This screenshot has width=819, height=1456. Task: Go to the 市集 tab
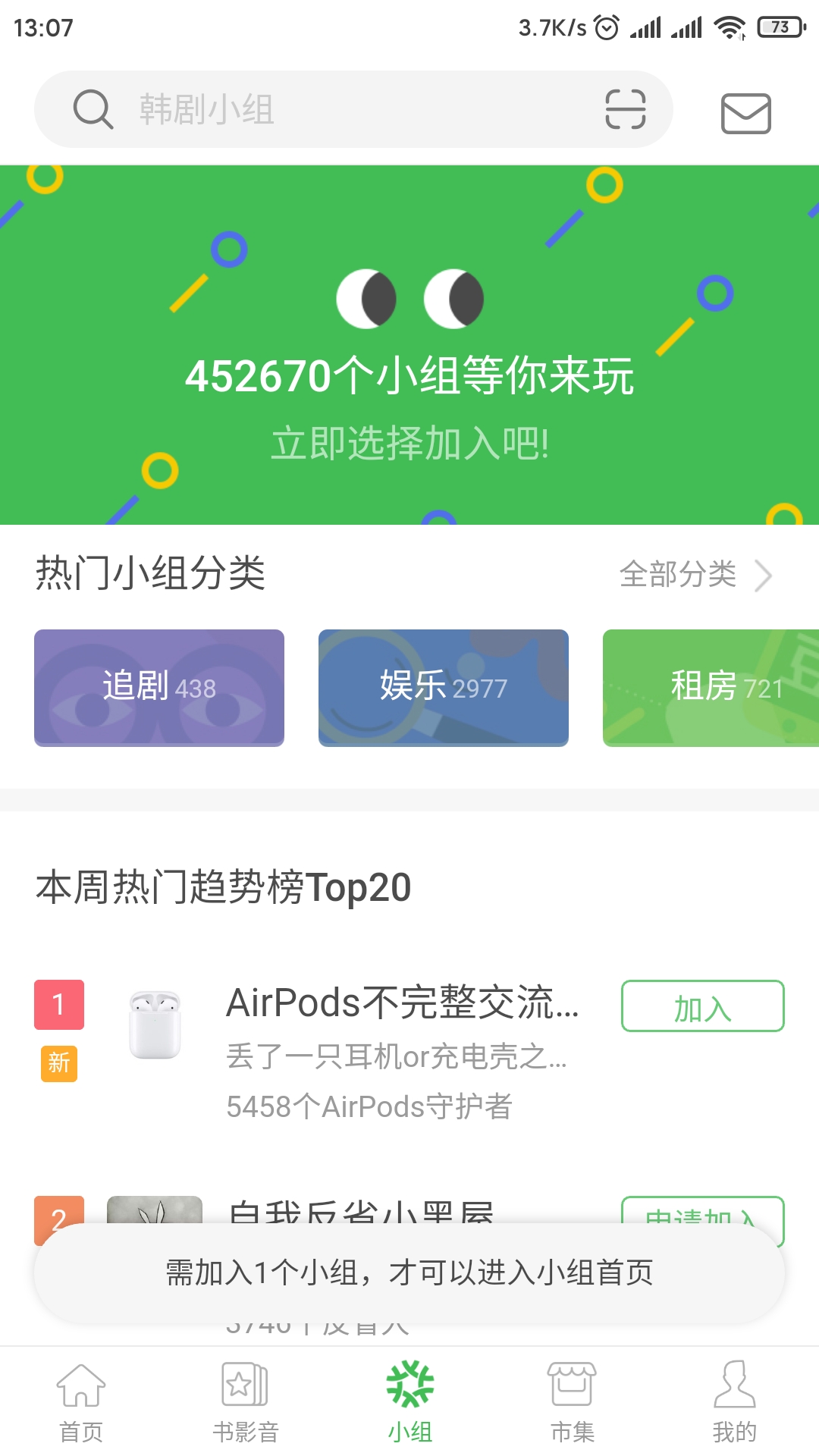573,1401
